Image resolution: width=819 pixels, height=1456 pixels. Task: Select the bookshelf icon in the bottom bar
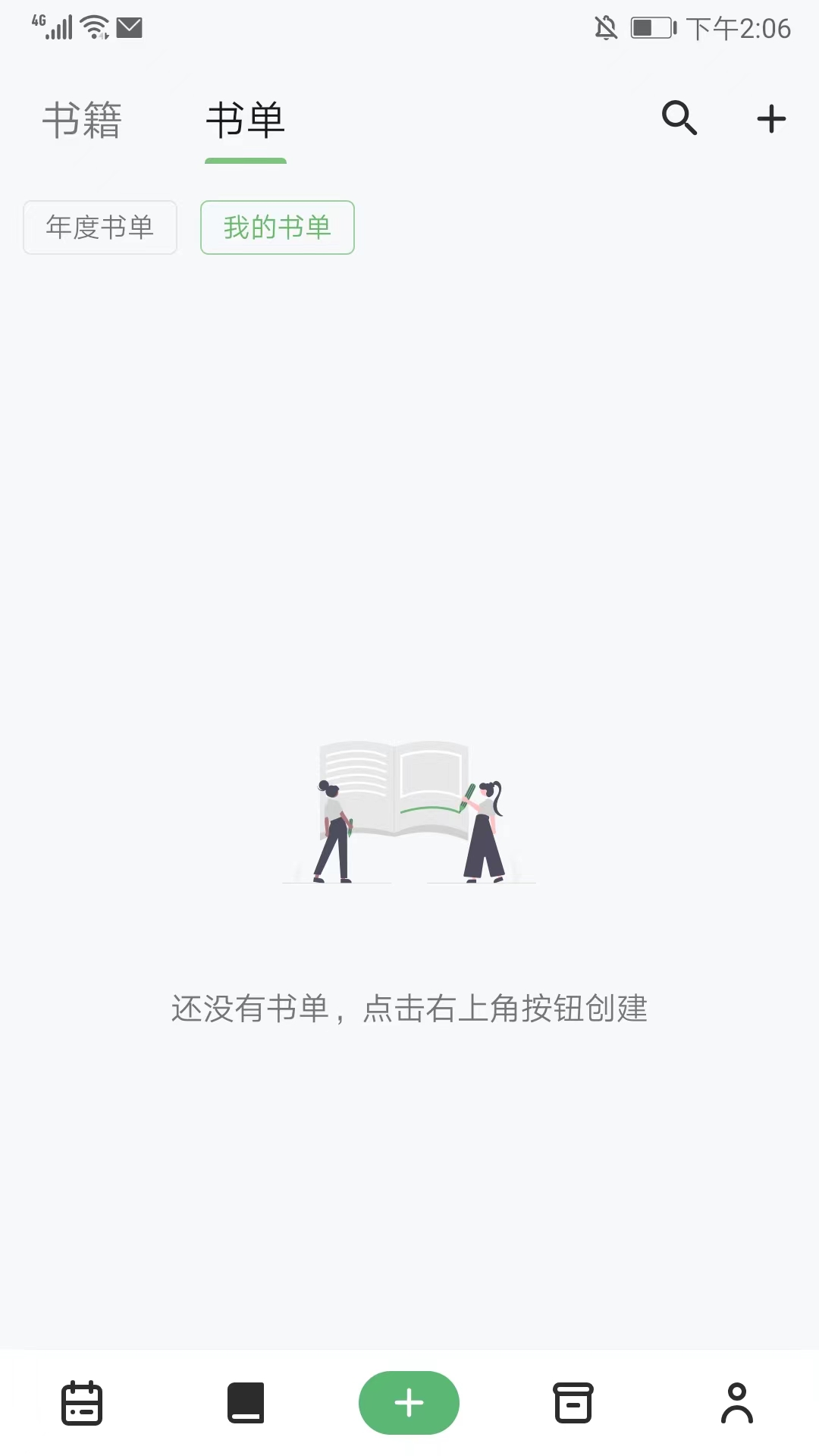click(246, 1403)
